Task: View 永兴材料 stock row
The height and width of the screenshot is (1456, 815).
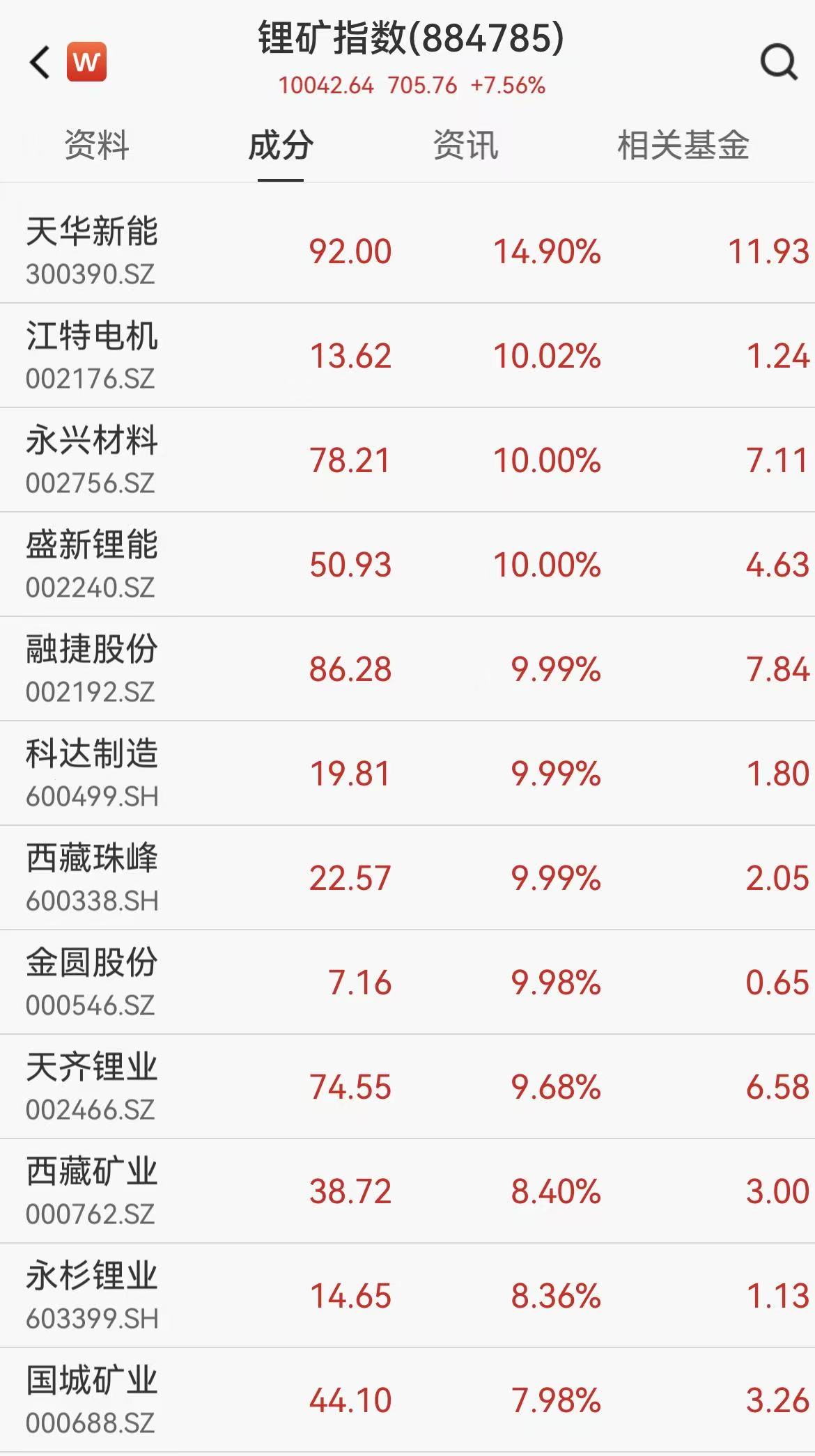Action: pyautogui.click(x=407, y=460)
